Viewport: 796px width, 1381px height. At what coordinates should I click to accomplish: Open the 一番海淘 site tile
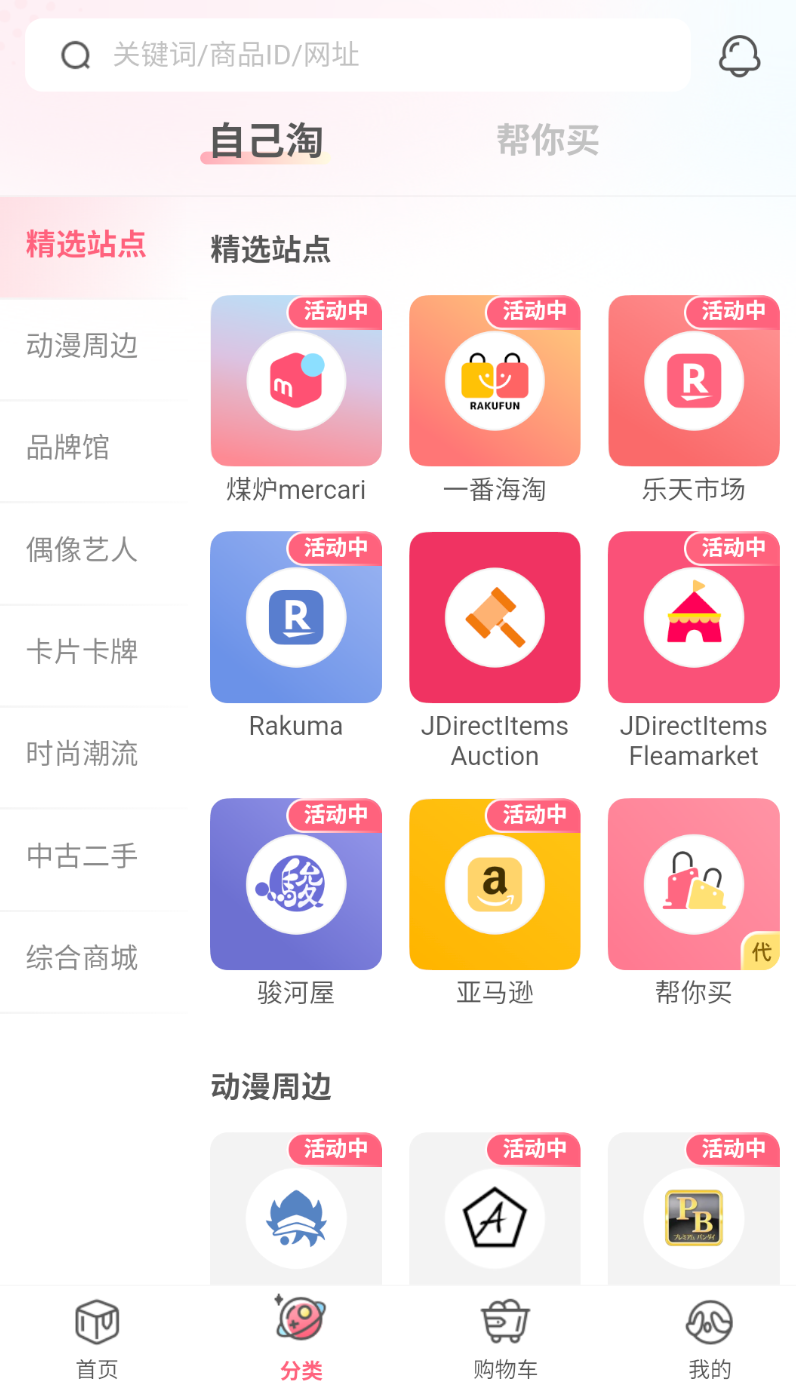[x=495, y=400]
